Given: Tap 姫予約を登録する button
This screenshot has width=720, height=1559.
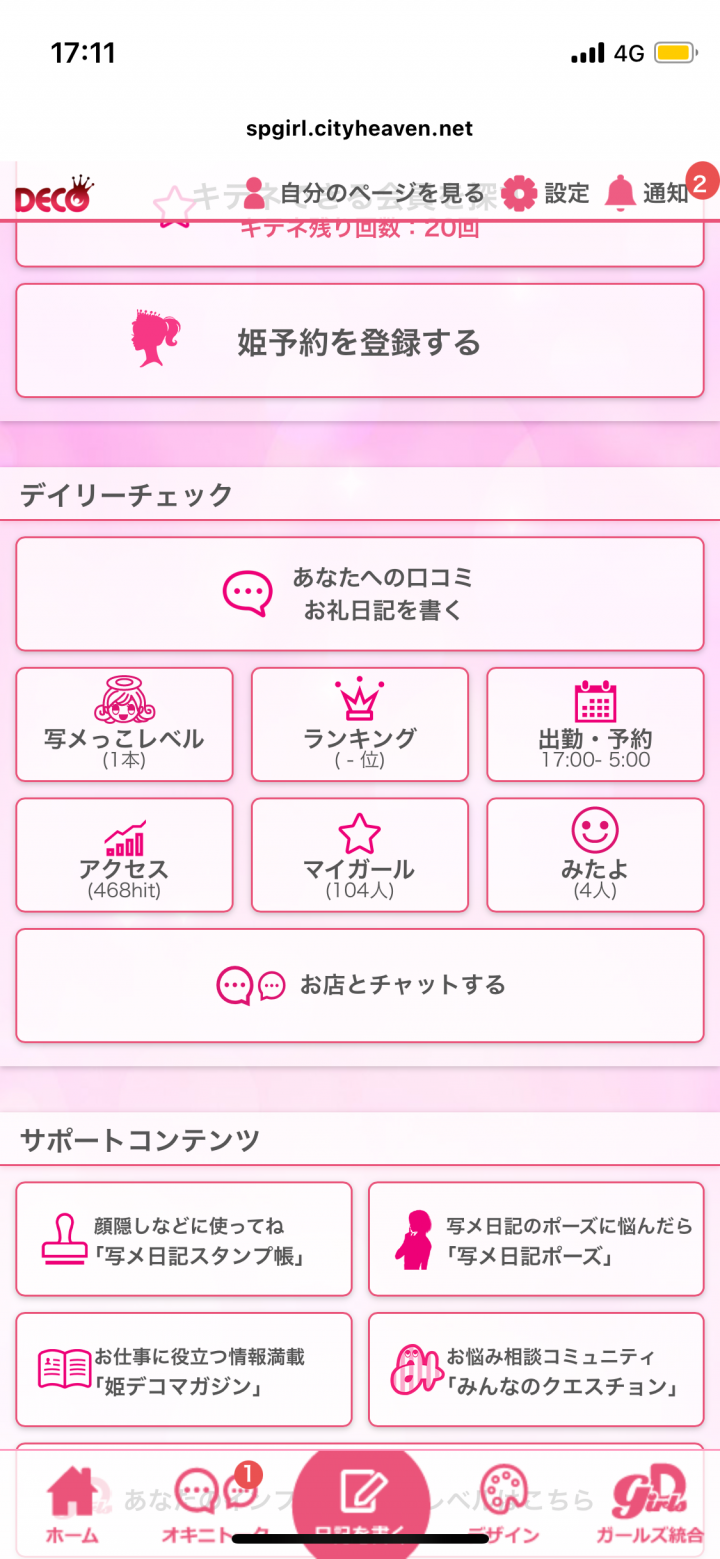Looking at the screenshot, I should click(x=360, y=341).
